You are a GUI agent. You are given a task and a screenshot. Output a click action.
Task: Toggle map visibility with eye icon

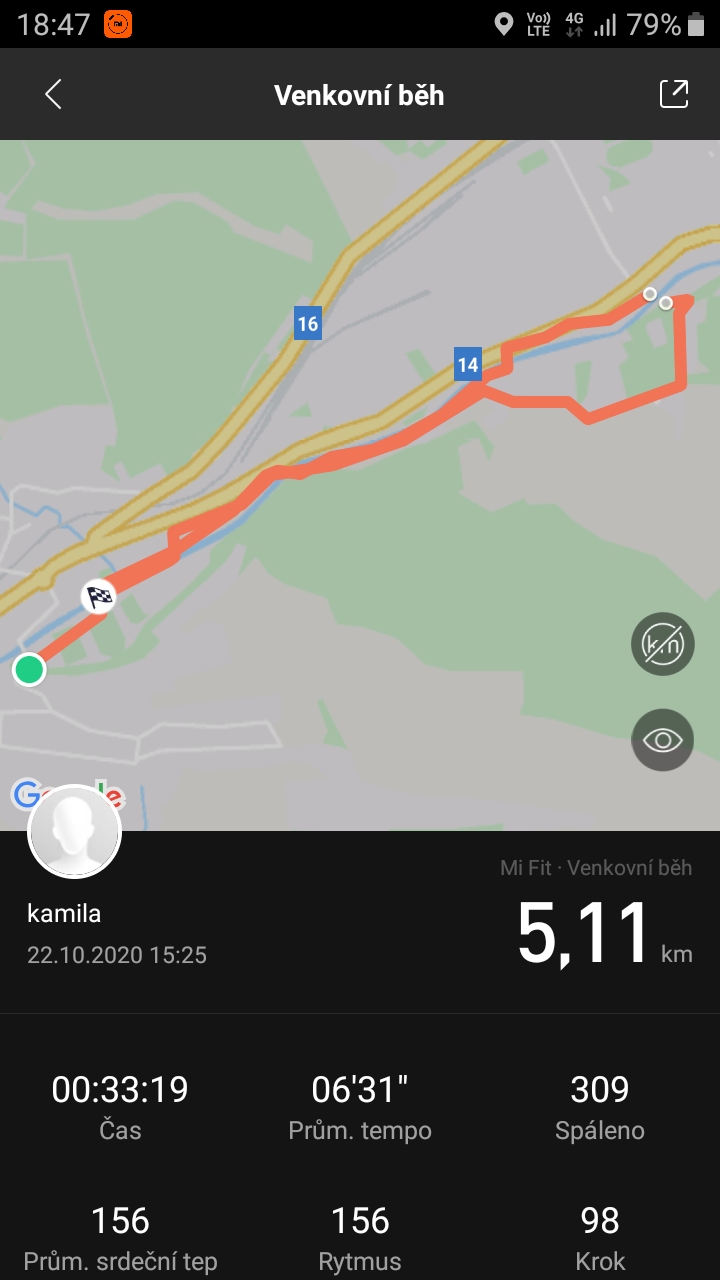(662, 740)
